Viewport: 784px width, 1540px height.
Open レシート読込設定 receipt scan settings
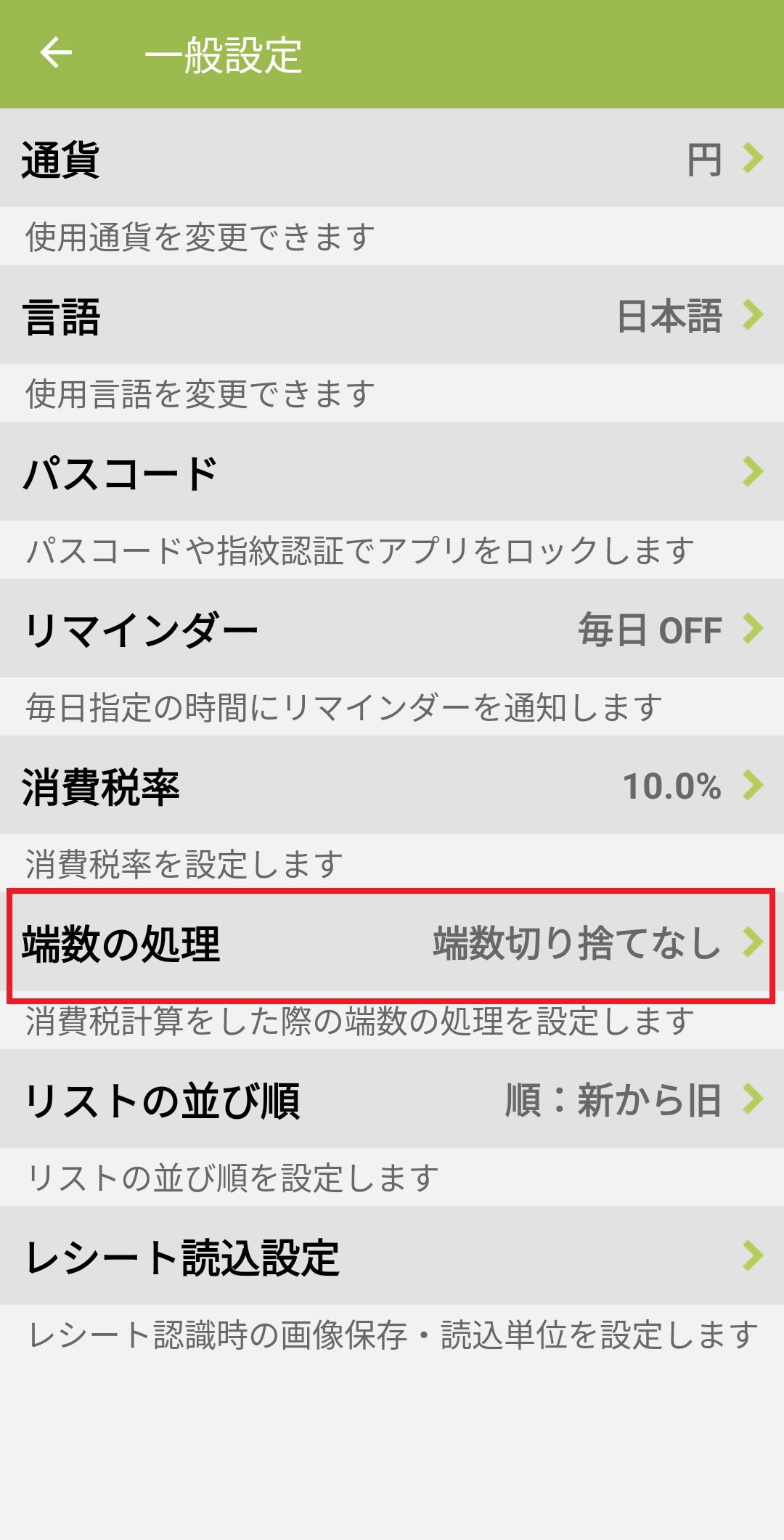pyautogui.click(x=392, y=1256)
